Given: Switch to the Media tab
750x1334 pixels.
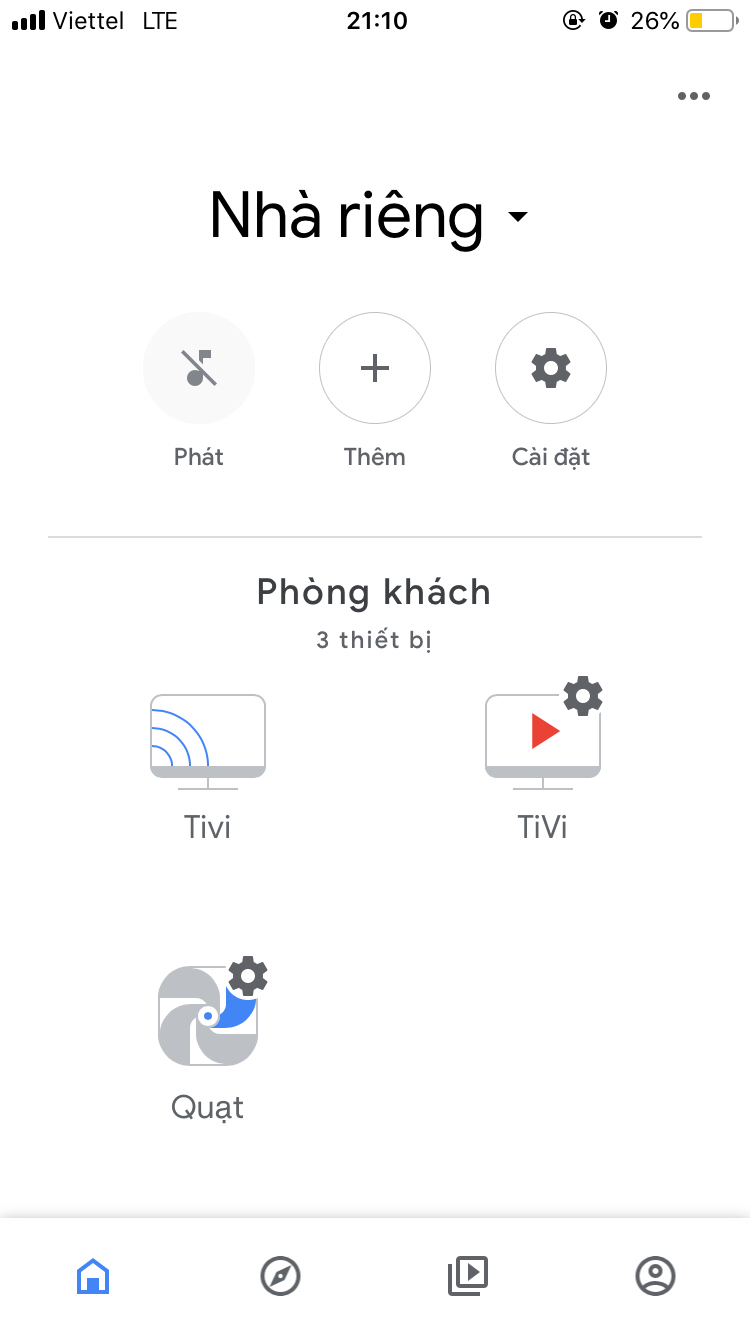Looking at the screenshot, I should (468, 1276).
